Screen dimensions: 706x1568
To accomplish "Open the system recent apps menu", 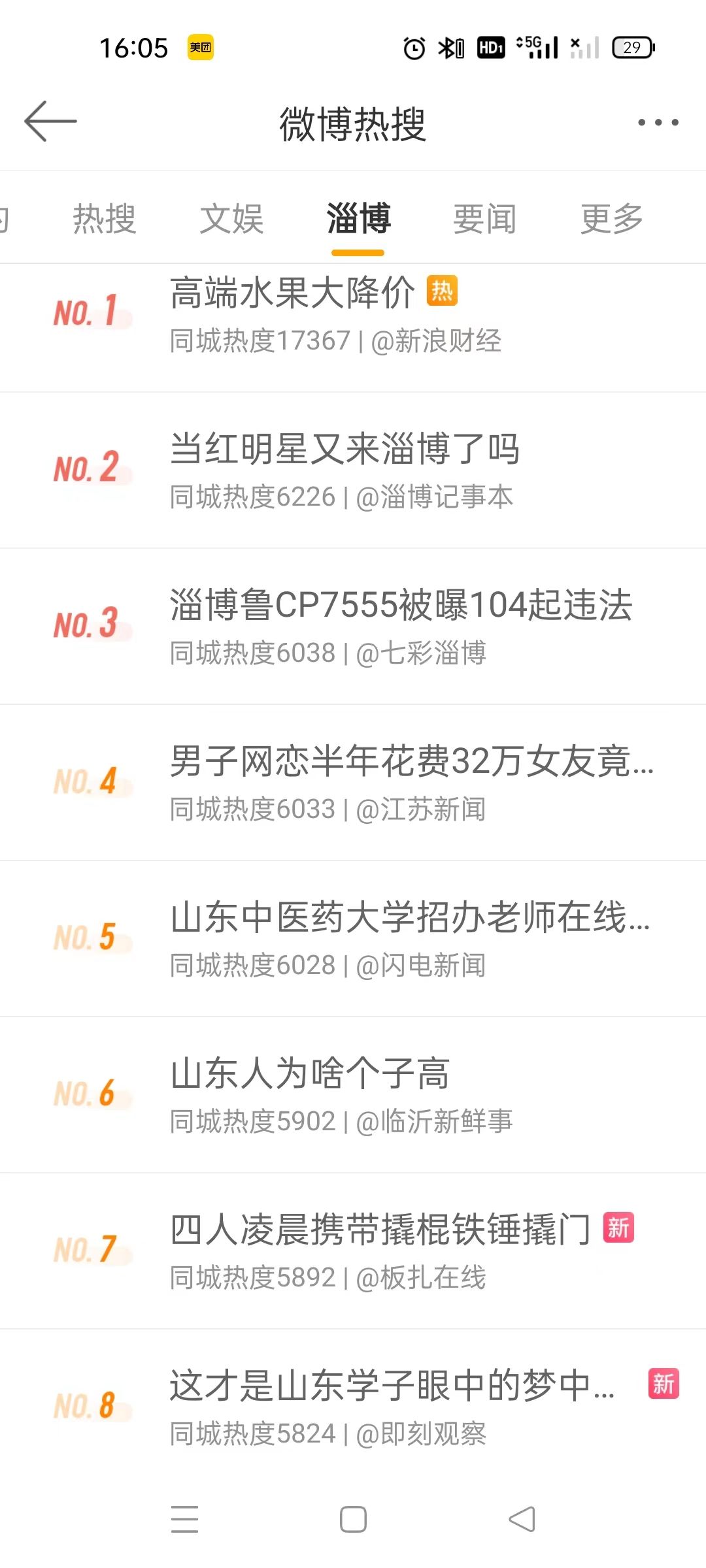I will (184, 1519).
